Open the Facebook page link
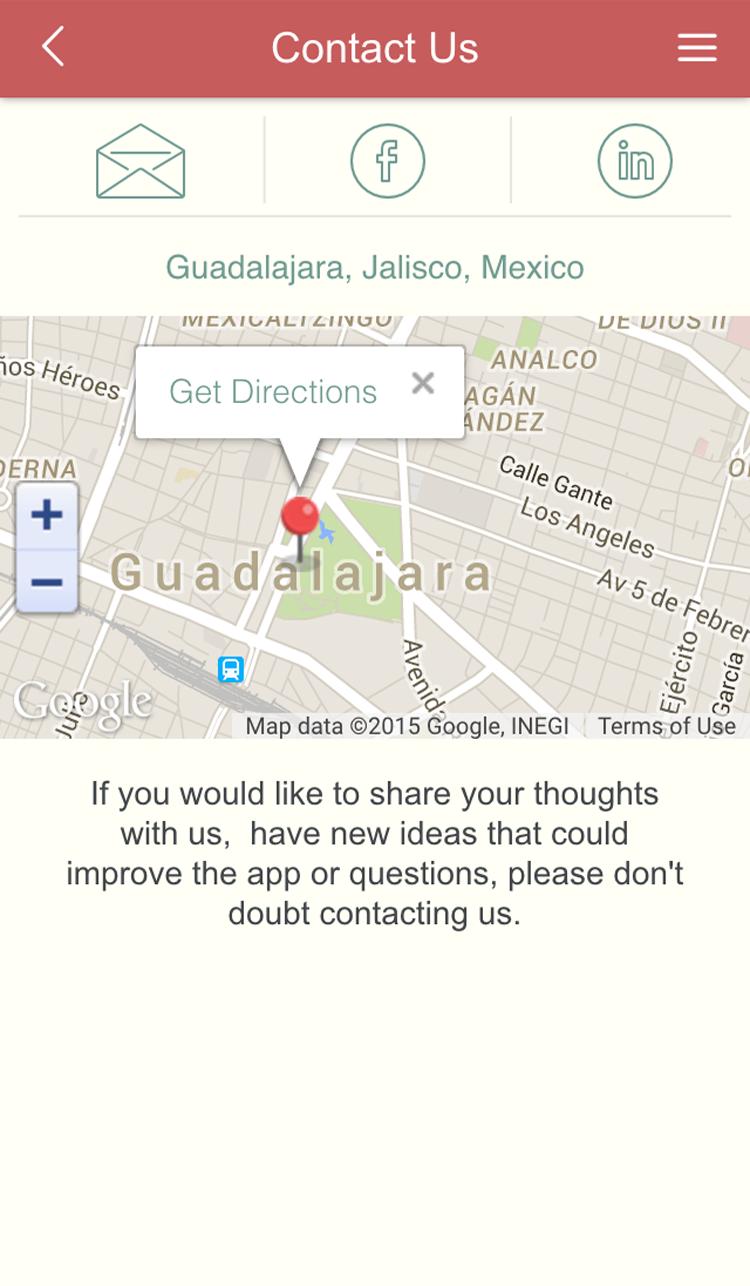This screenshot has width=750, height=1286. point(387,161)
